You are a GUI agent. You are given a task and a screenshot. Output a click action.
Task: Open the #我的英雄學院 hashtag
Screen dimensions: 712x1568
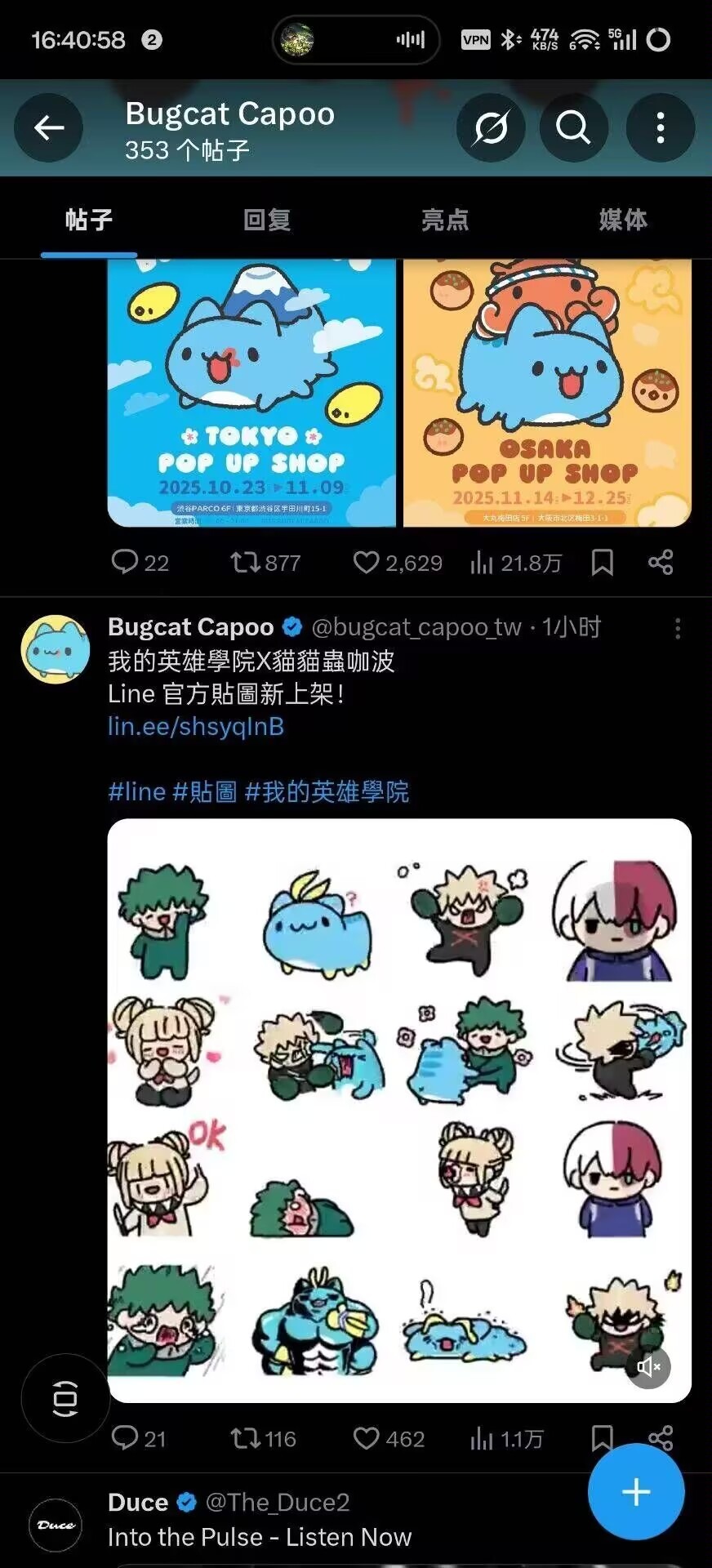[x=327, y=791]
